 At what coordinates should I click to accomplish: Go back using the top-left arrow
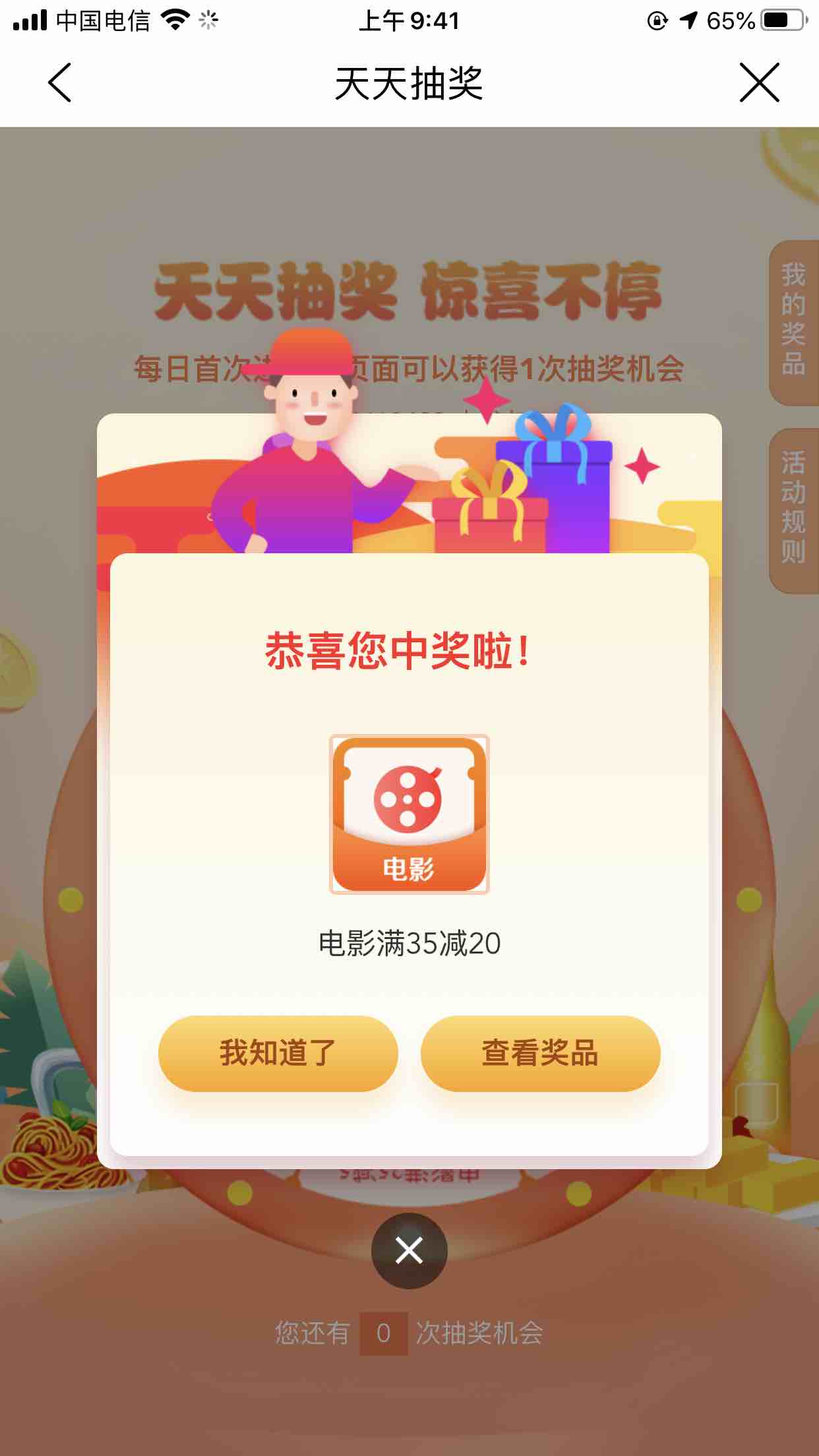59,83
